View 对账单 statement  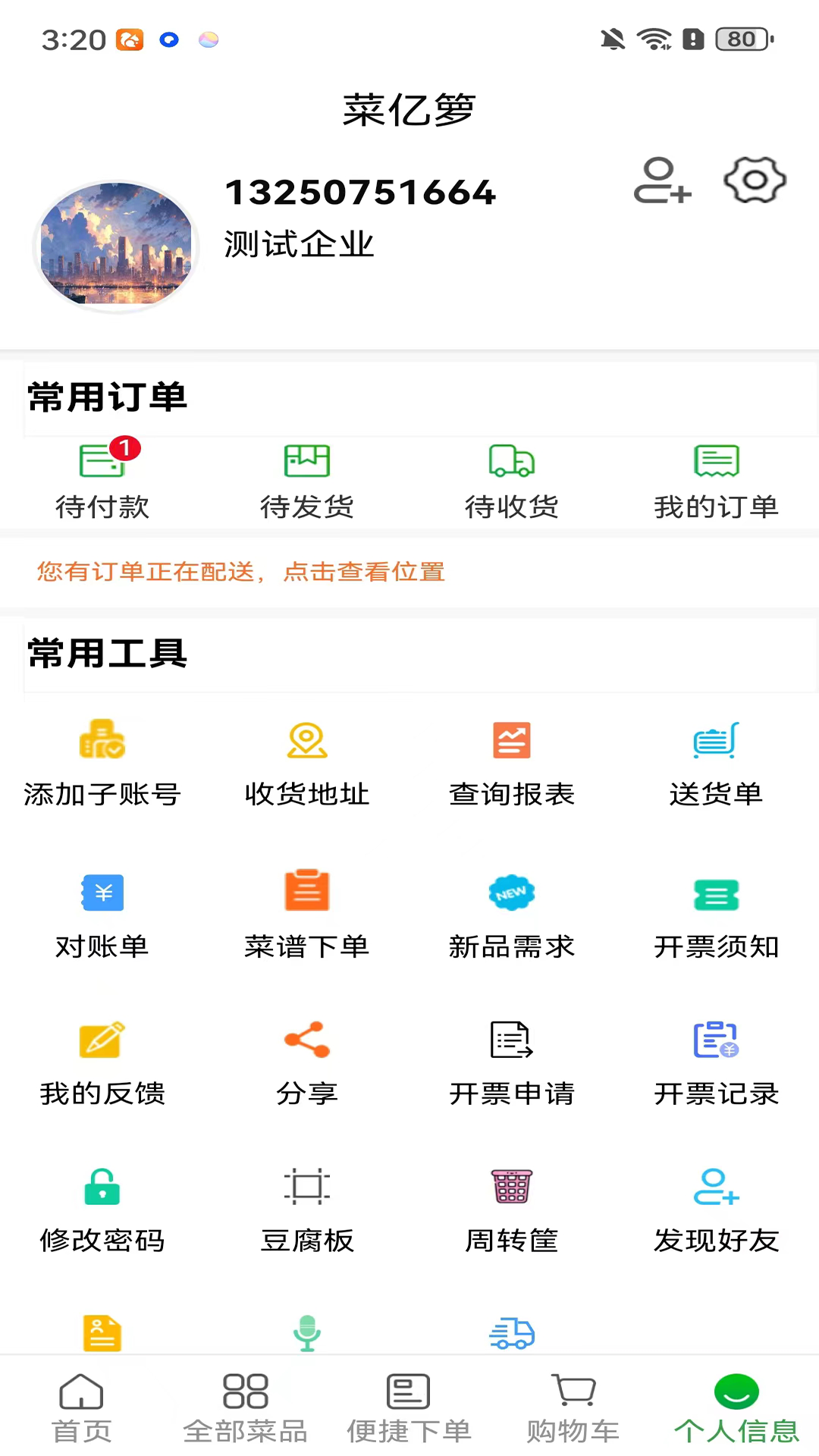pos(102,915)
